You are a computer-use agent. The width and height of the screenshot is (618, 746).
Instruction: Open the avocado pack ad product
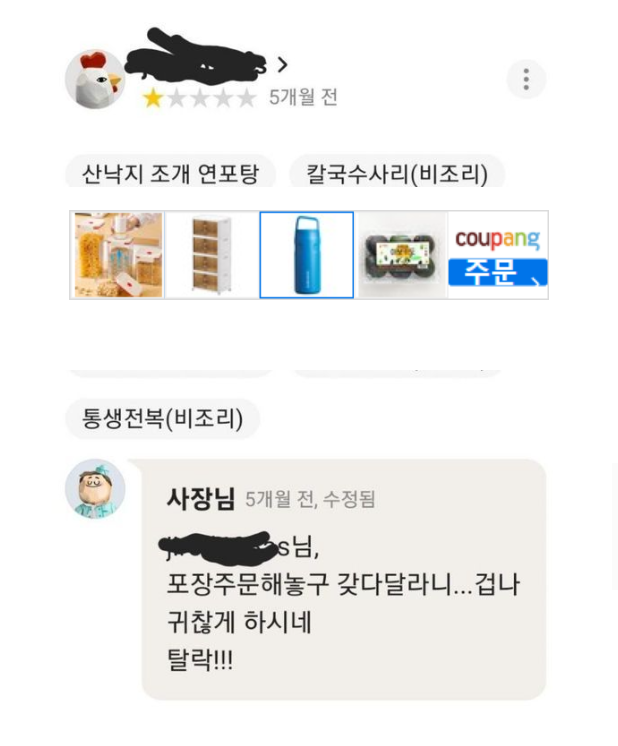[x=400, y=257]
